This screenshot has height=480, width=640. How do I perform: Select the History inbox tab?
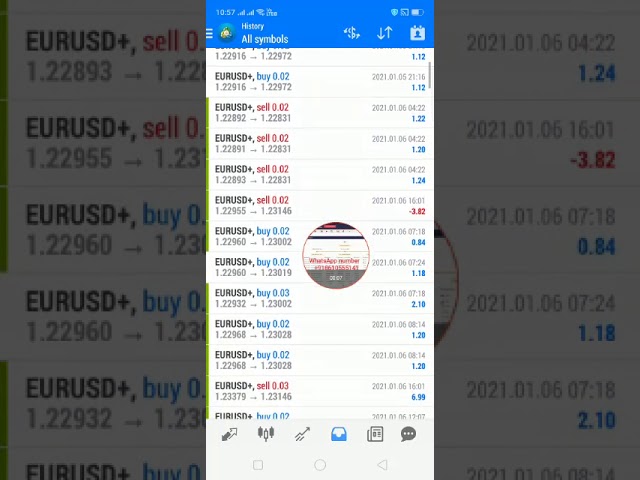[x=339, y=434]
